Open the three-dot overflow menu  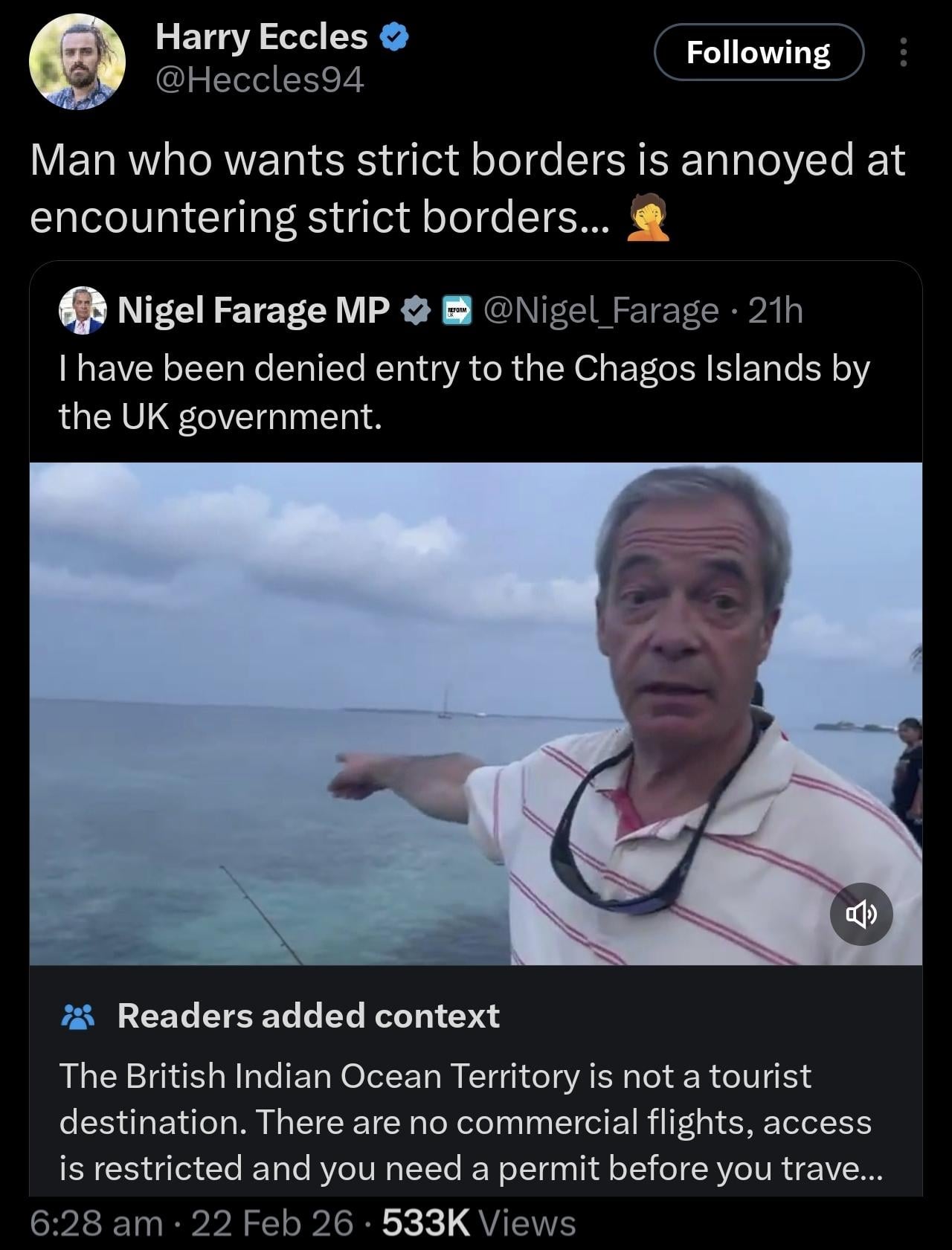click(x=903, y=52)
